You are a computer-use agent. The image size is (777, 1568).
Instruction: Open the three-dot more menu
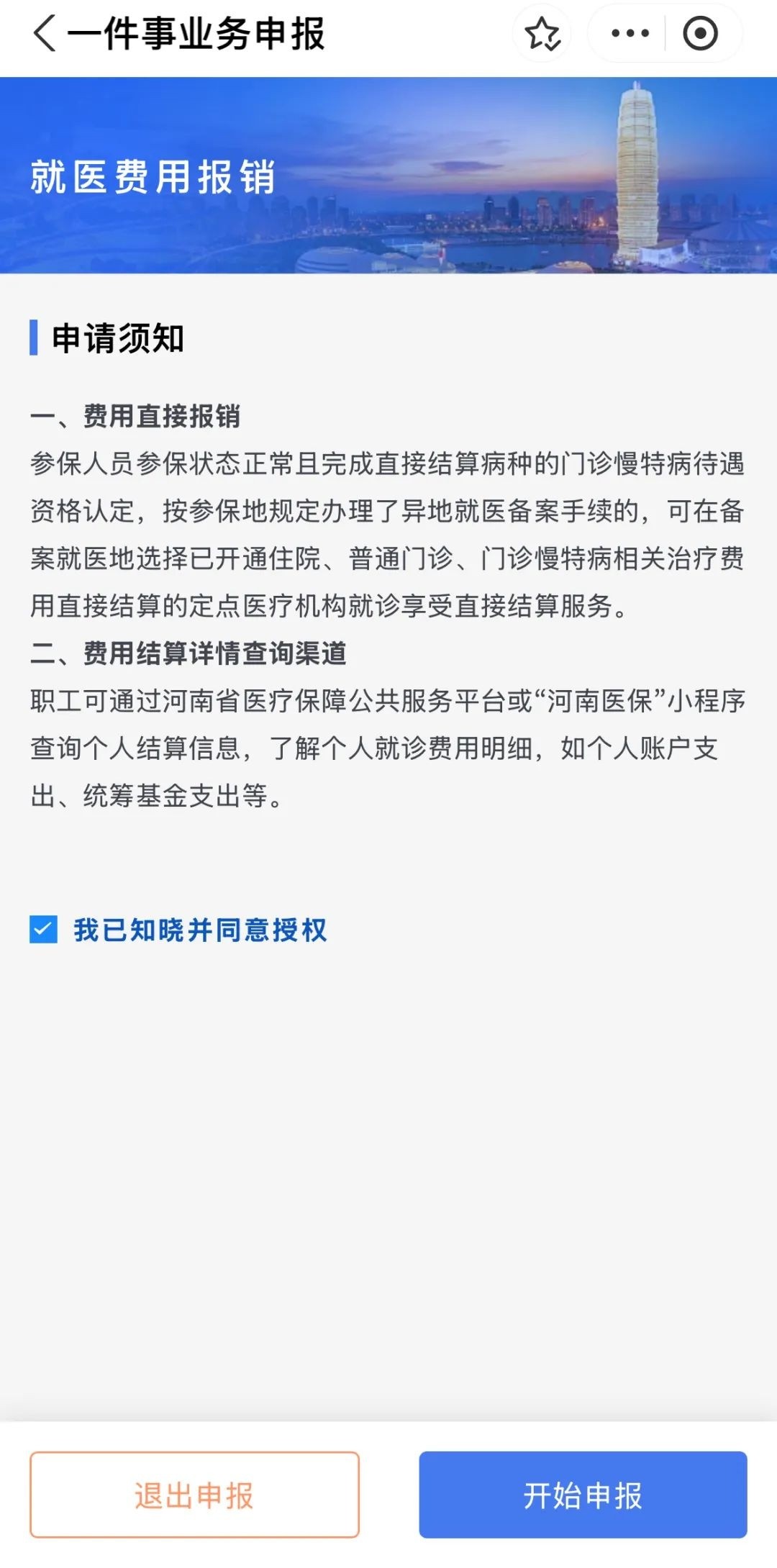[x=630, y=34]
